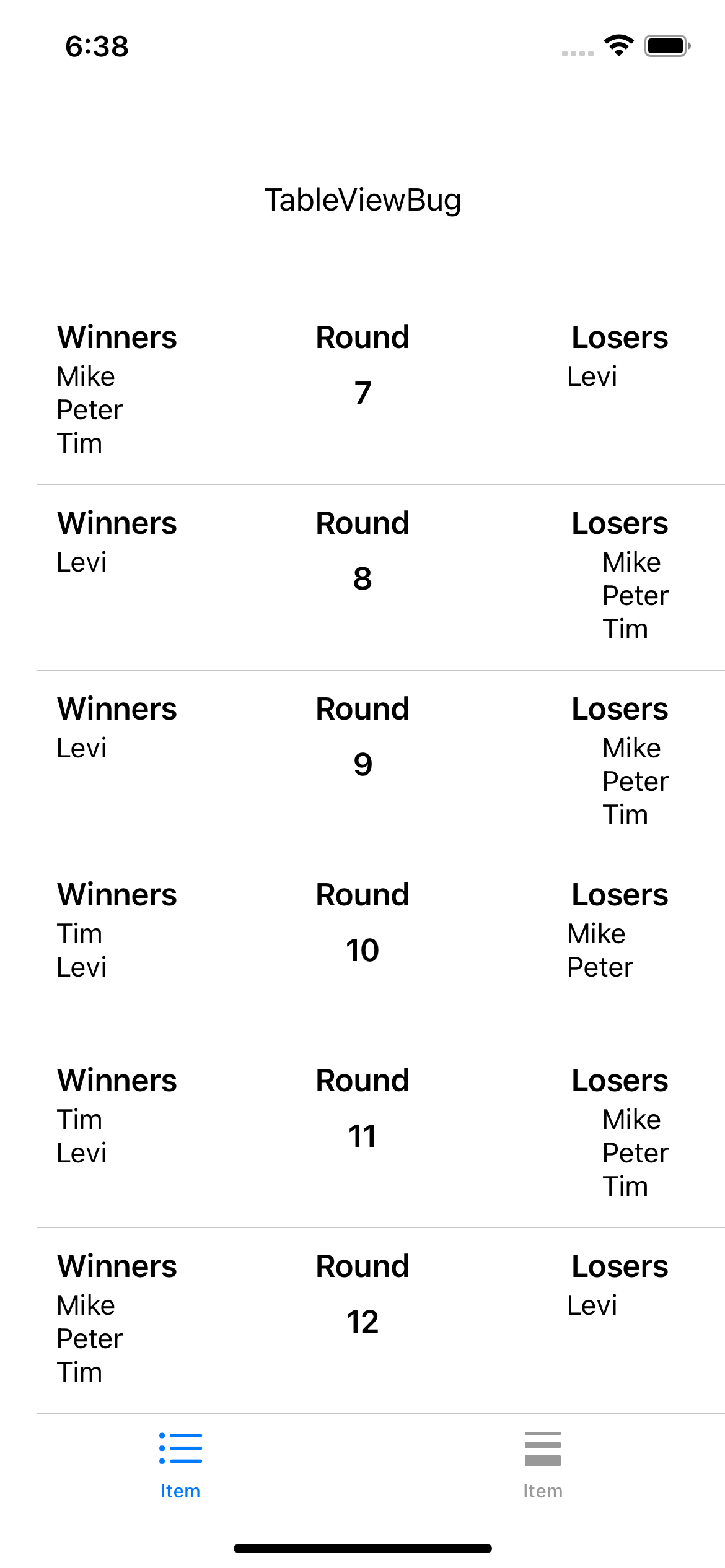Open the Round 8 row

pyautogui.click(x=362, y=578)
